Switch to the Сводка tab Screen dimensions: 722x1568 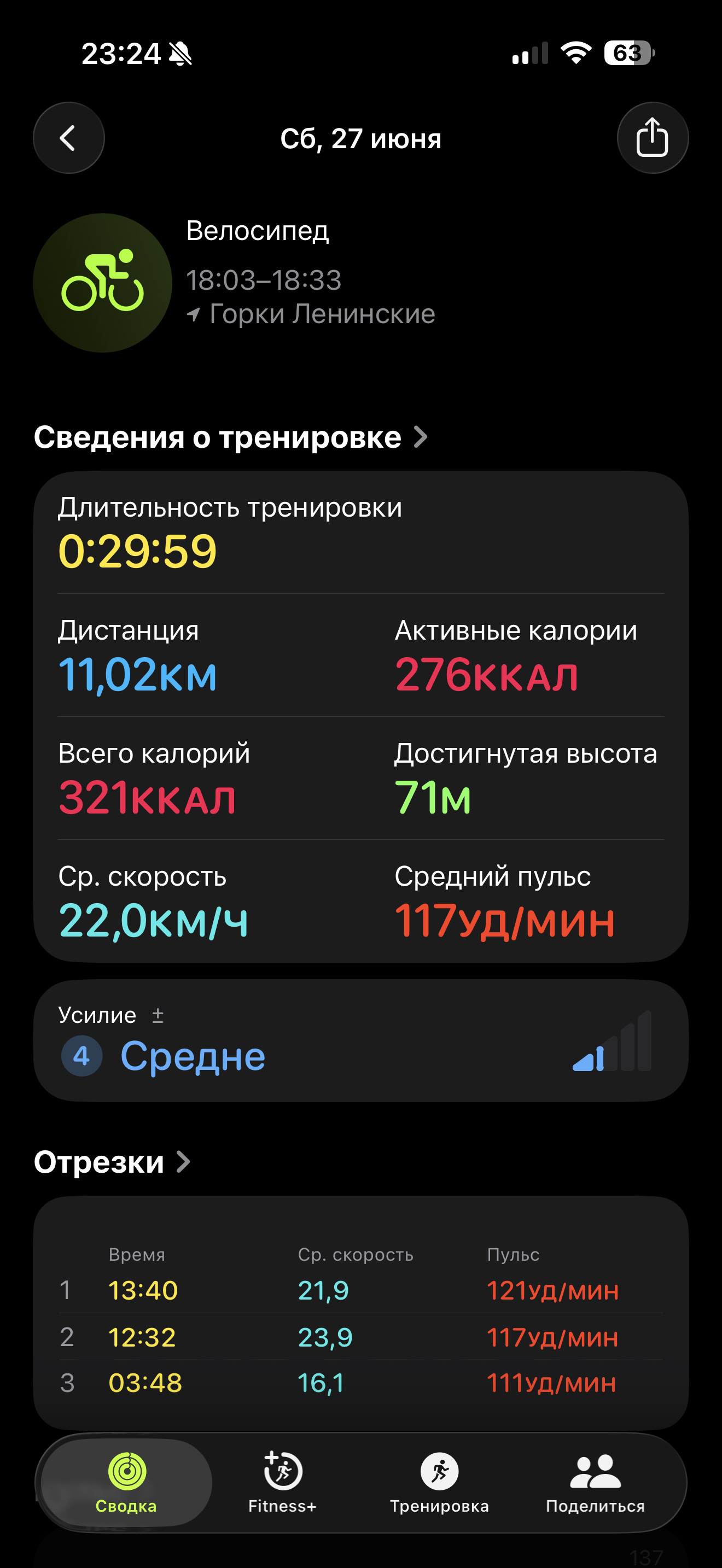coord(127,1483)
